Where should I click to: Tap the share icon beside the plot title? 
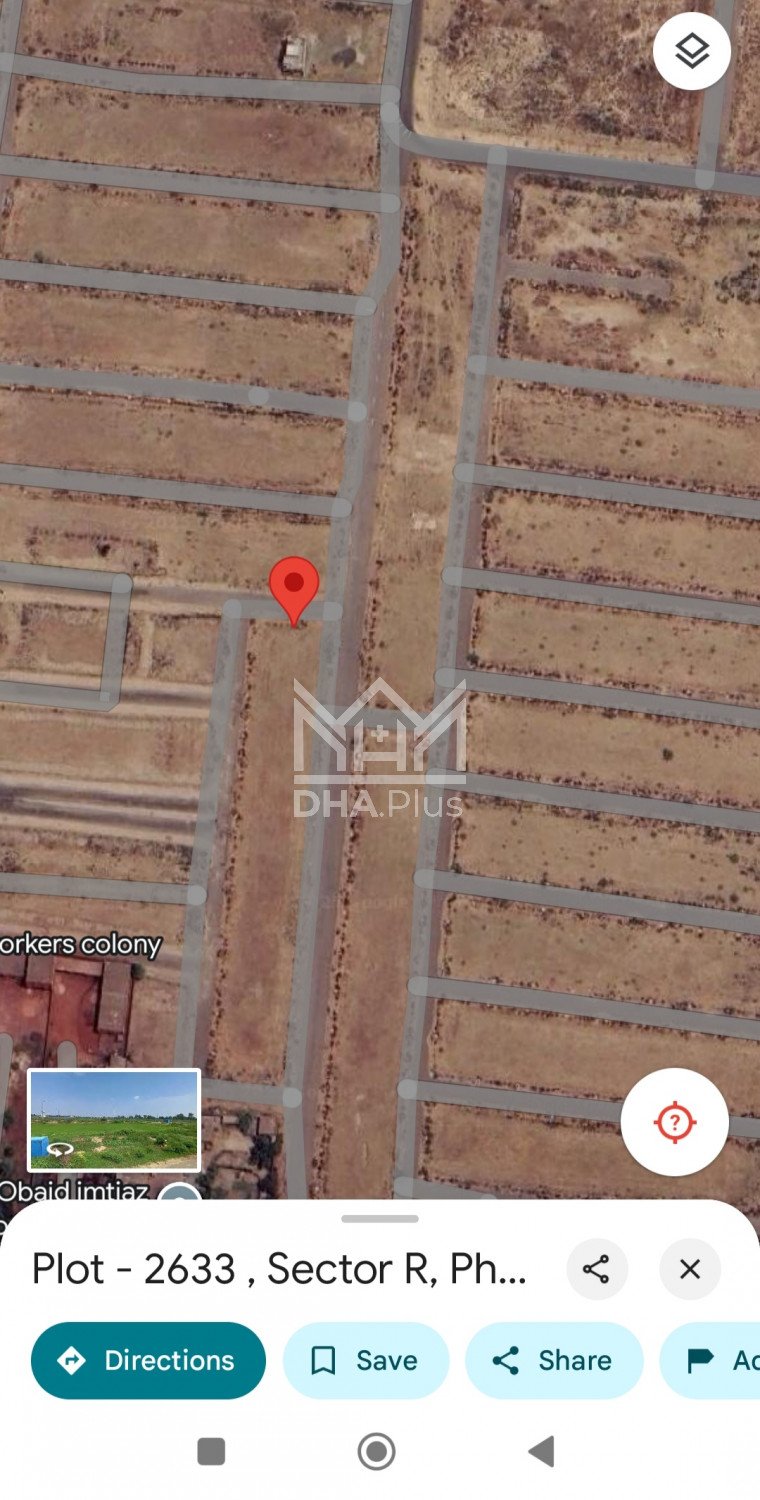[597, 1270]
